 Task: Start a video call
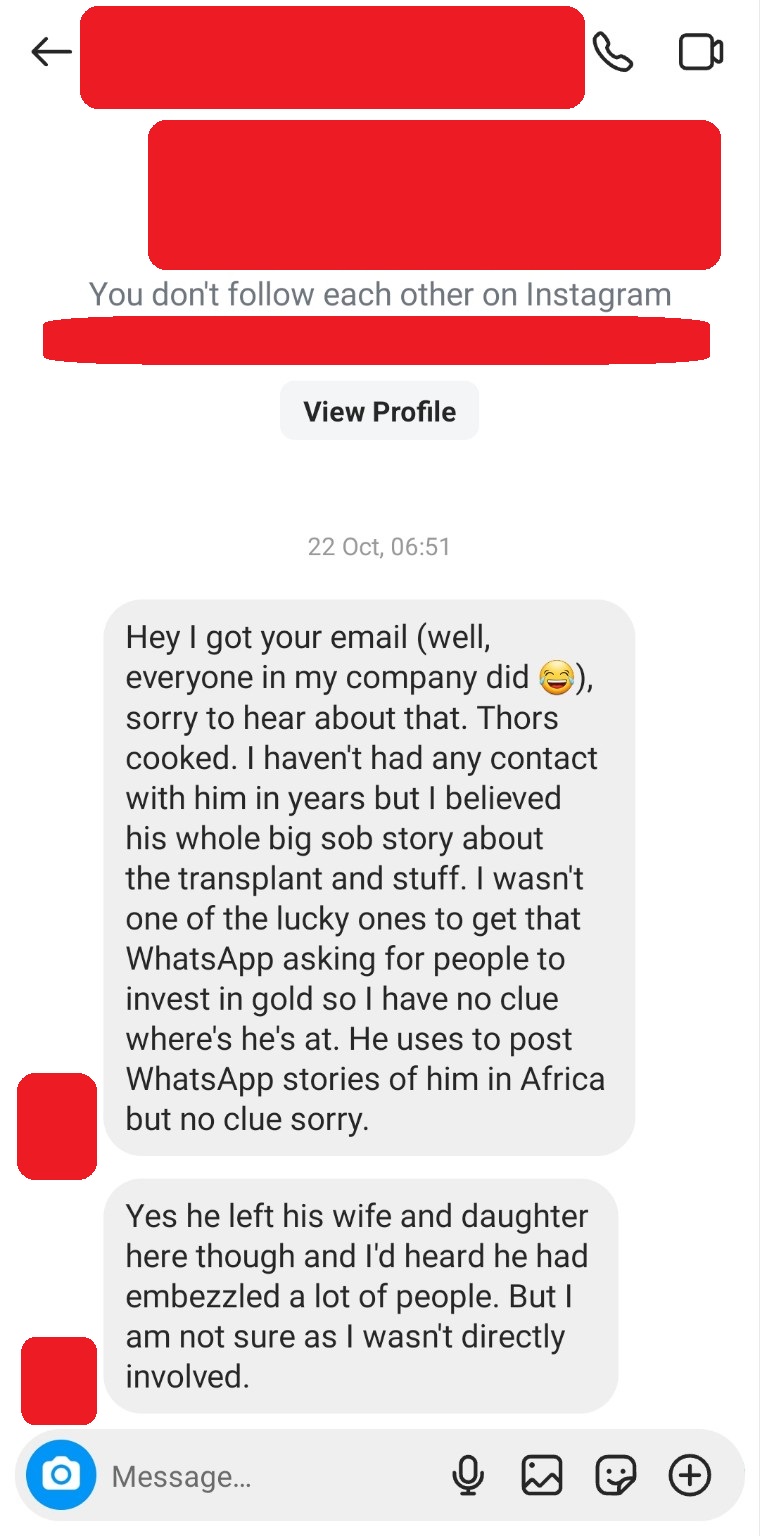click(700, 52)
